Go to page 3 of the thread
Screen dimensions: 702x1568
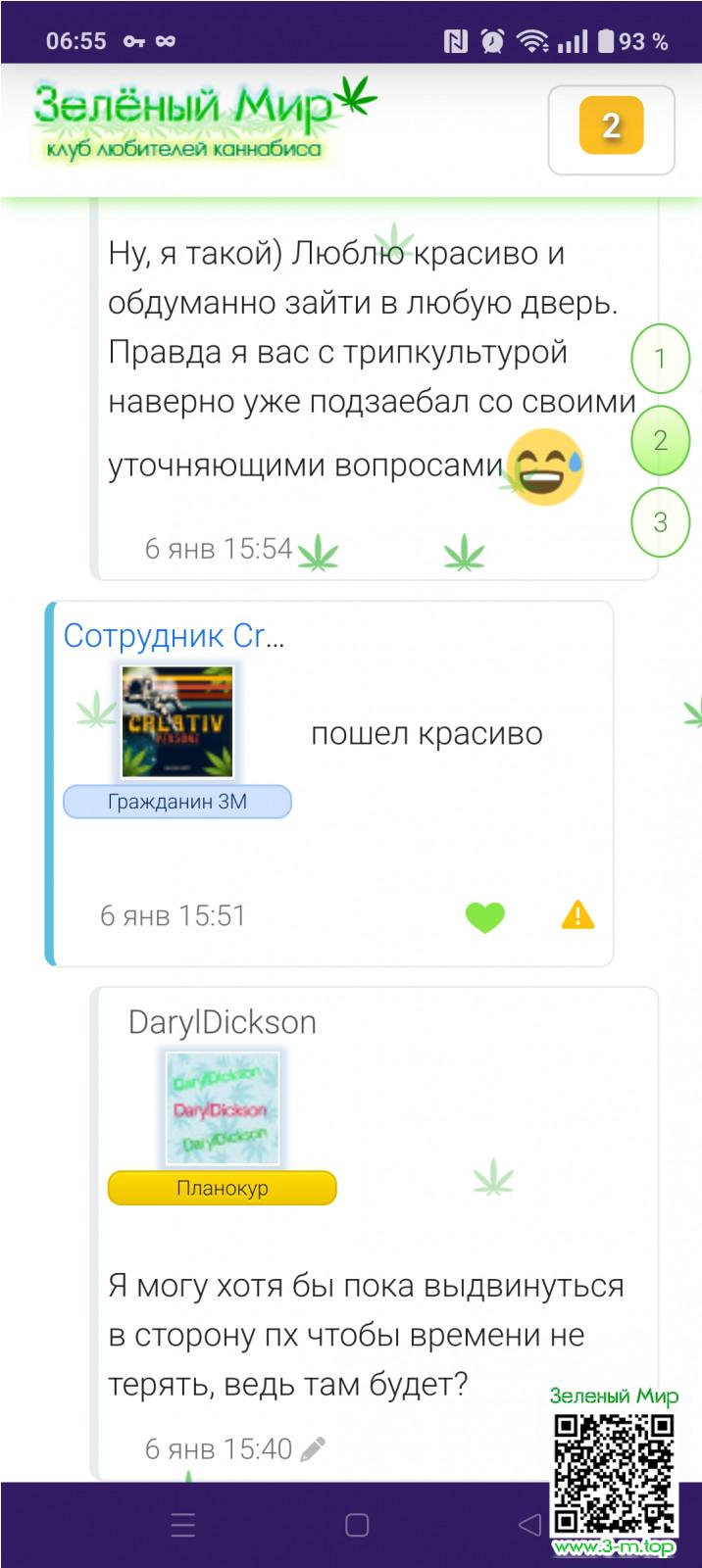pyautogui.click(x=660, y=521)
